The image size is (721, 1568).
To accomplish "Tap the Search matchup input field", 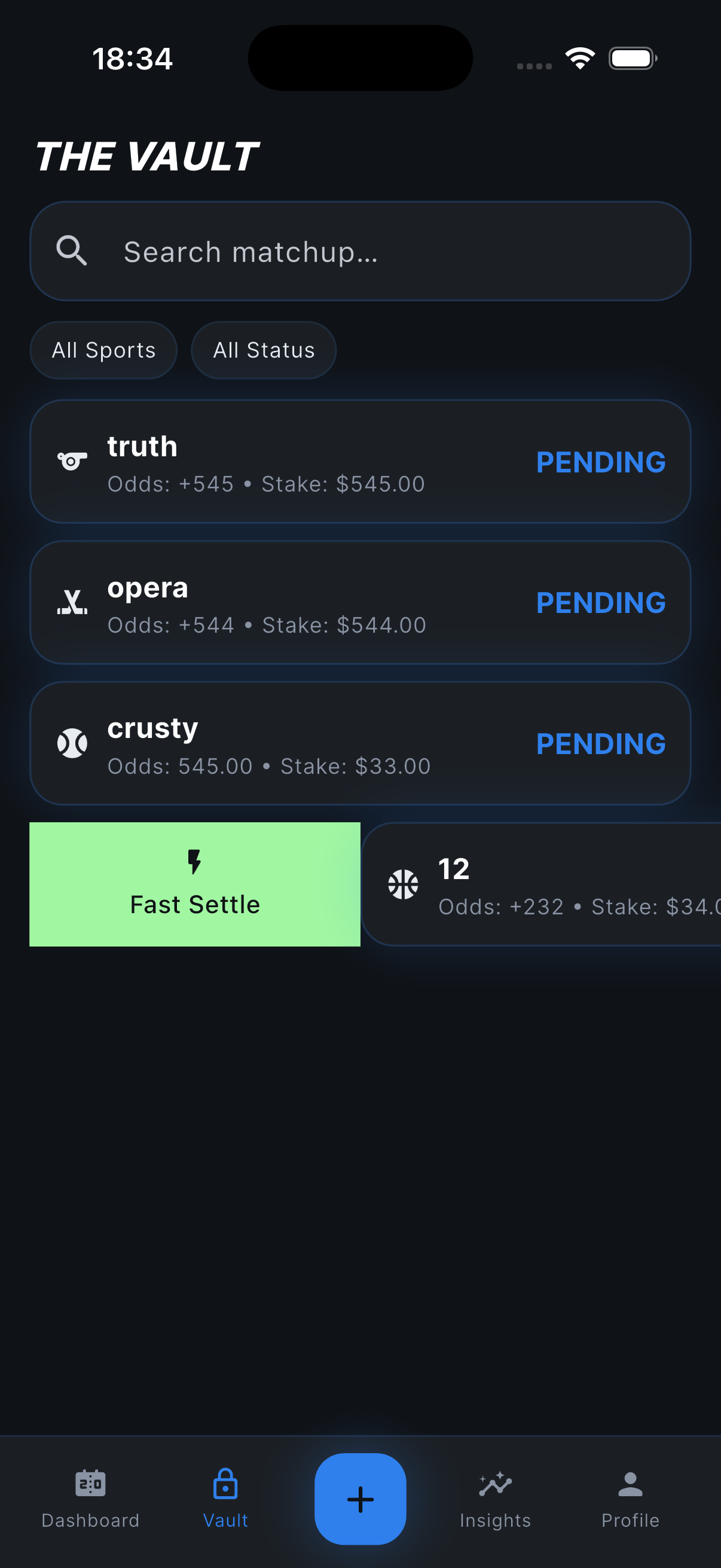I will [x=360, y=250].
